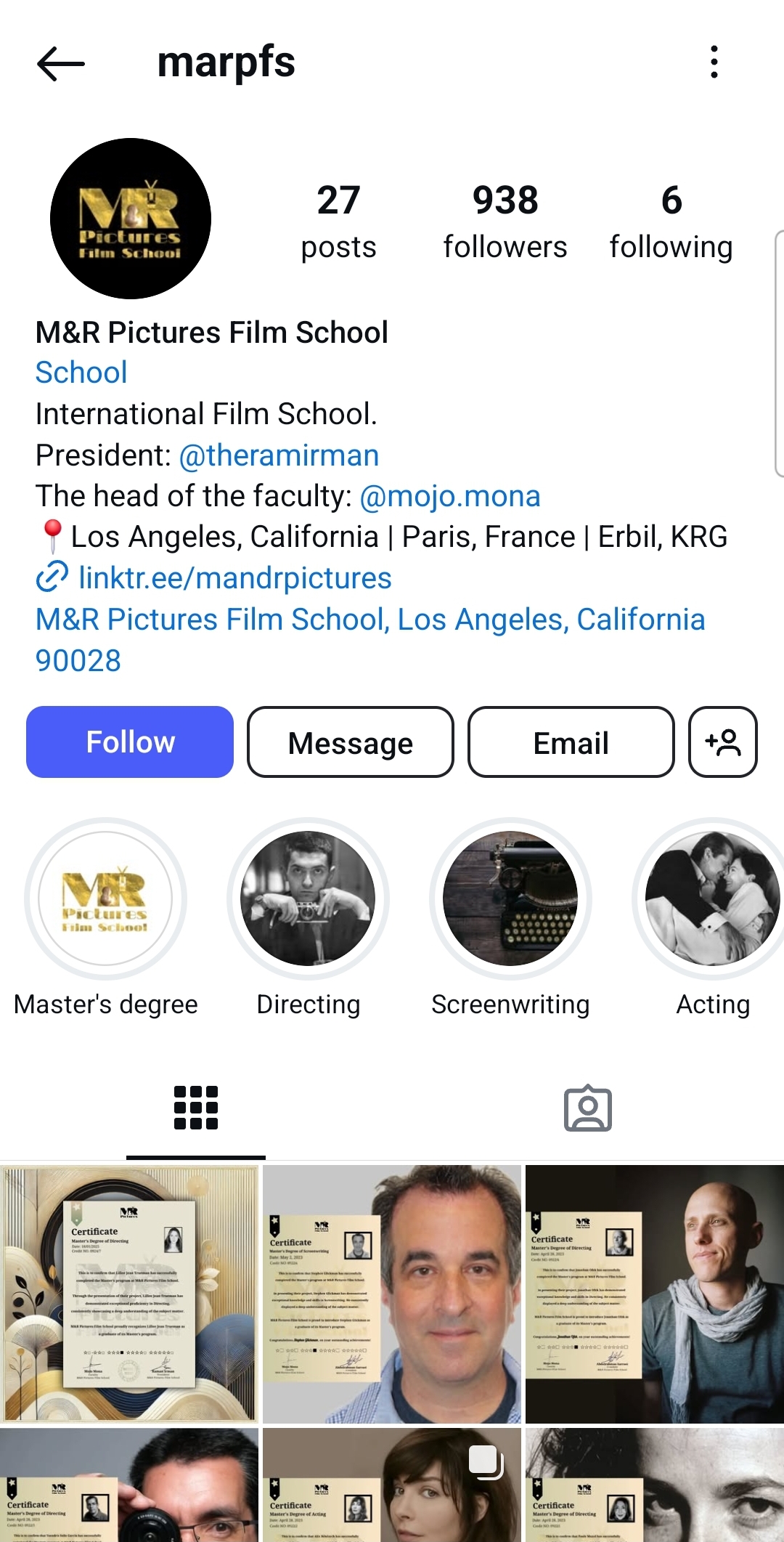View the following list
The height and width of the screenshot is (1542, 784).
click(671, 221)
